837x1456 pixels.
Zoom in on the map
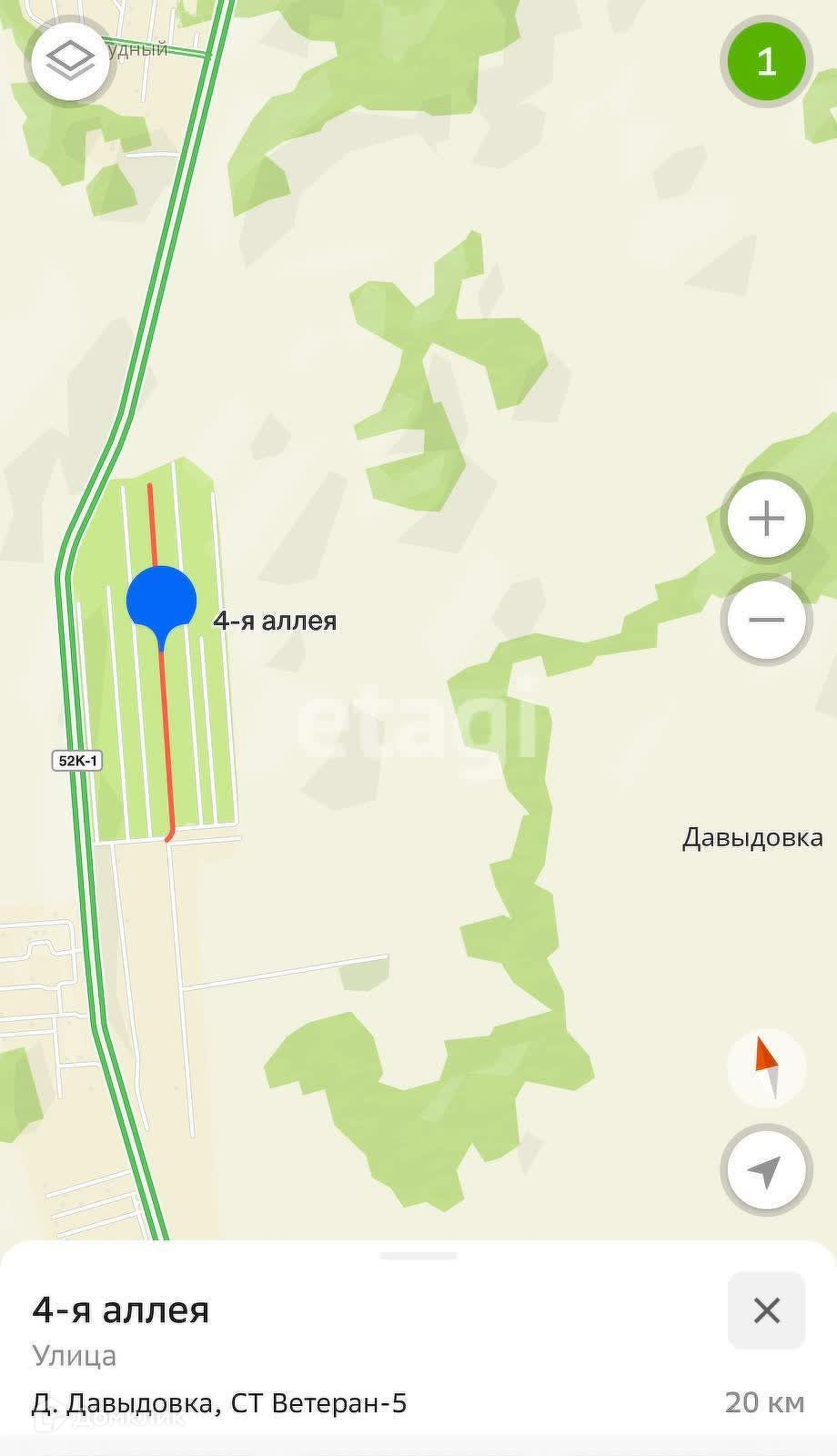(766, 519)
